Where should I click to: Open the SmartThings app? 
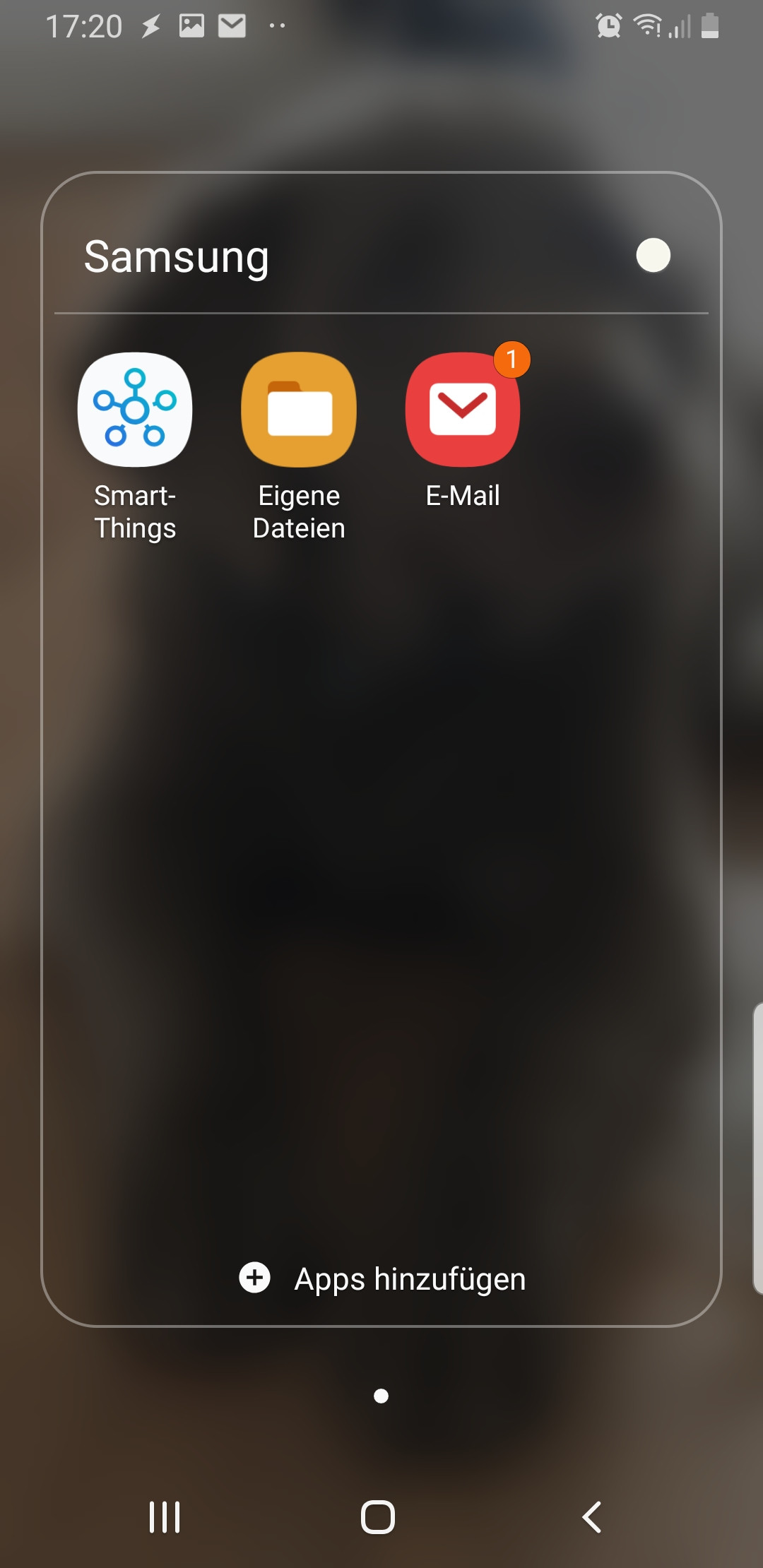click(135, 410)
